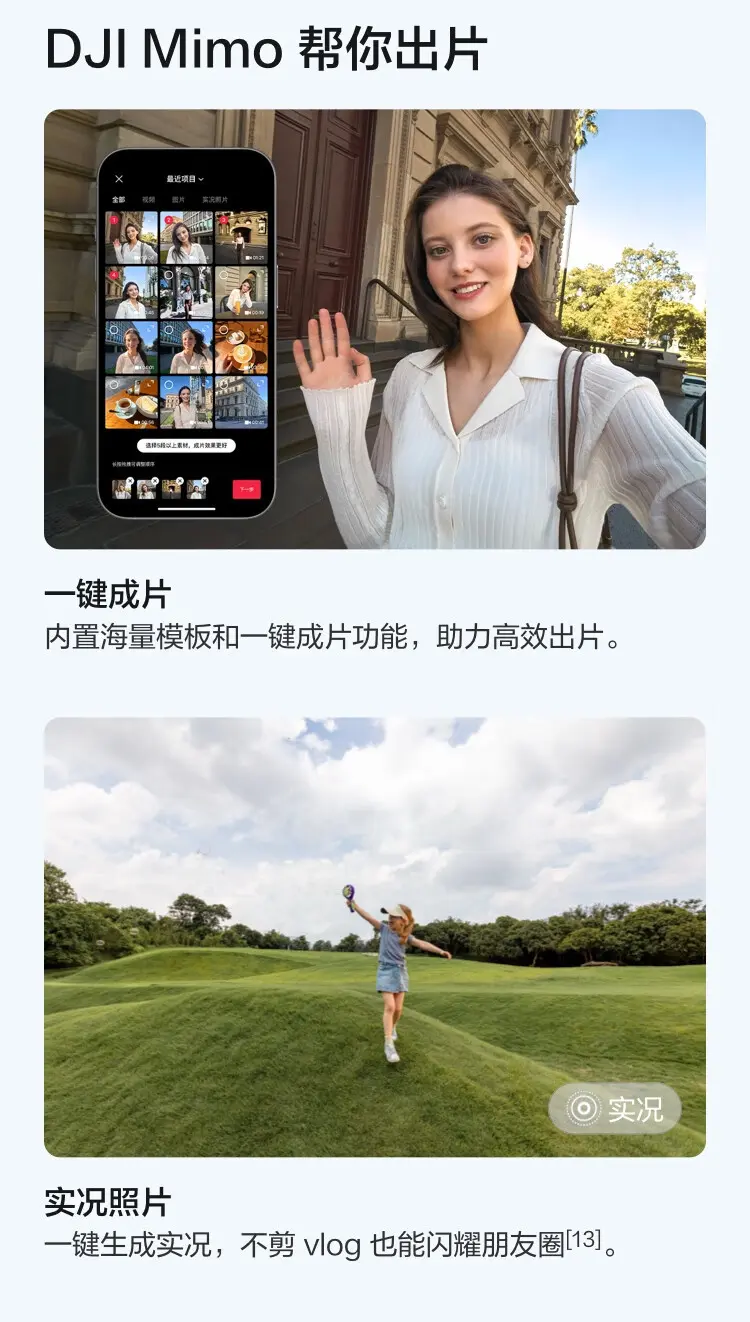Tap the 选择5段以上素材 tip pill

click(x=186, y=444)
